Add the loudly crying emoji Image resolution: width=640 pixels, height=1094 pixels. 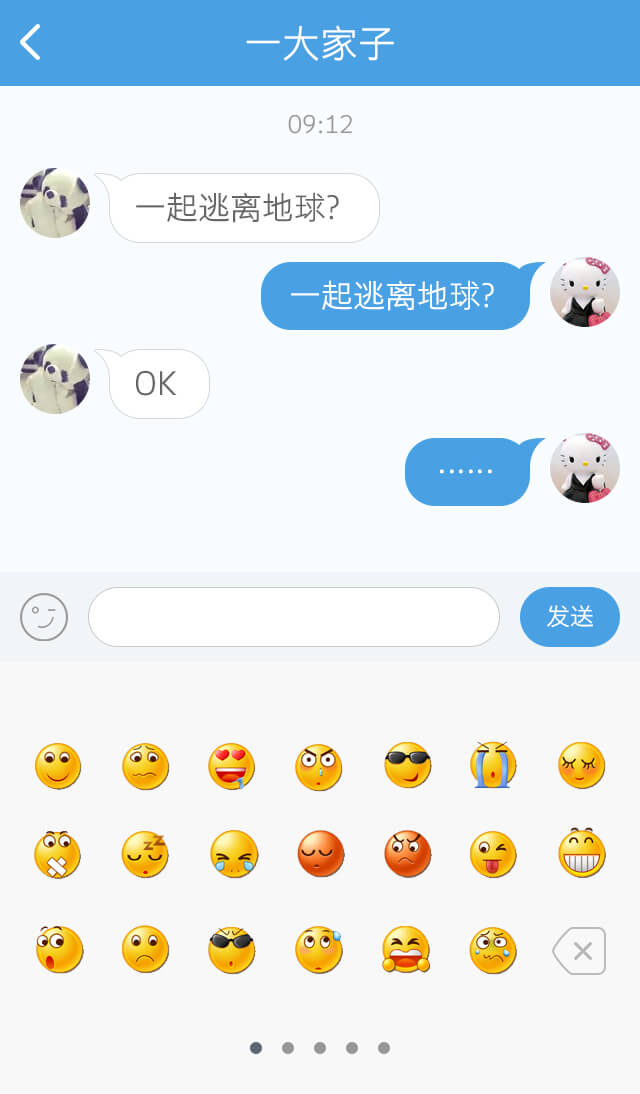pyautogui.click(x=493, y=765)
